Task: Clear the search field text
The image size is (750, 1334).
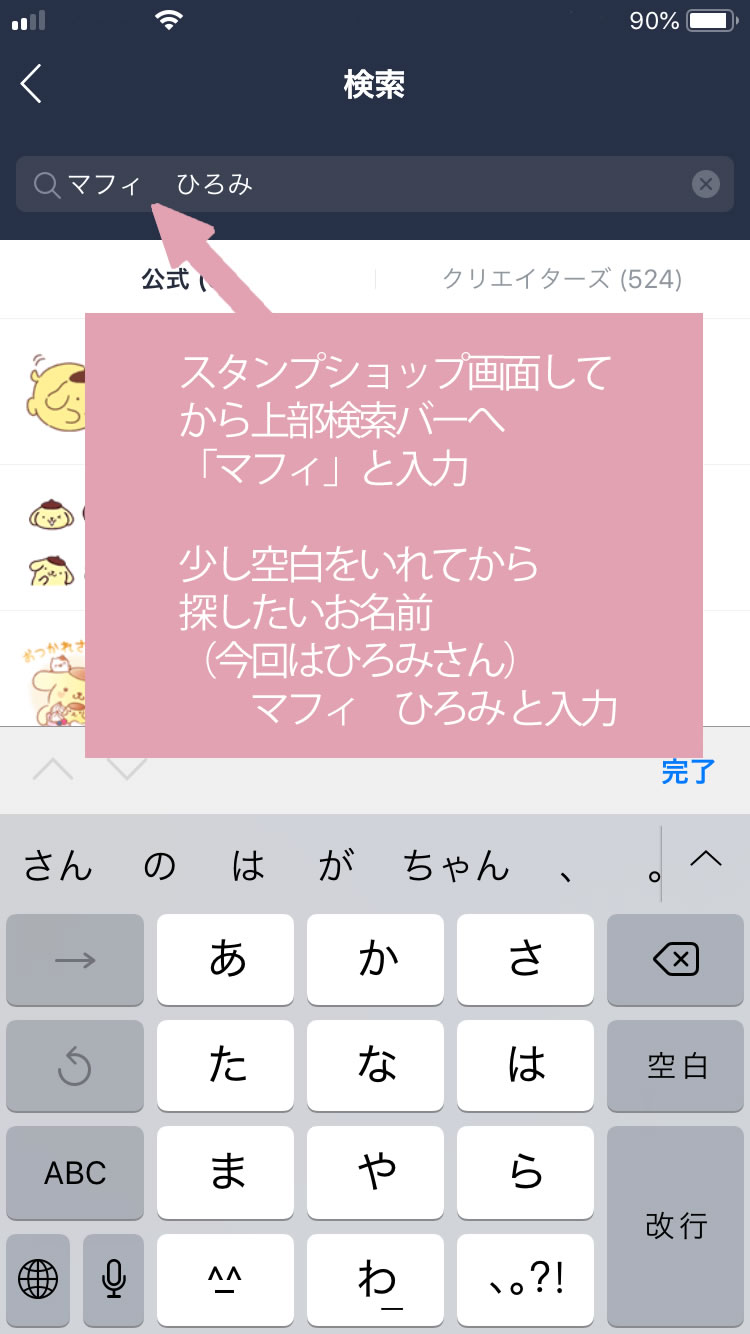Action: pos(705,184)
